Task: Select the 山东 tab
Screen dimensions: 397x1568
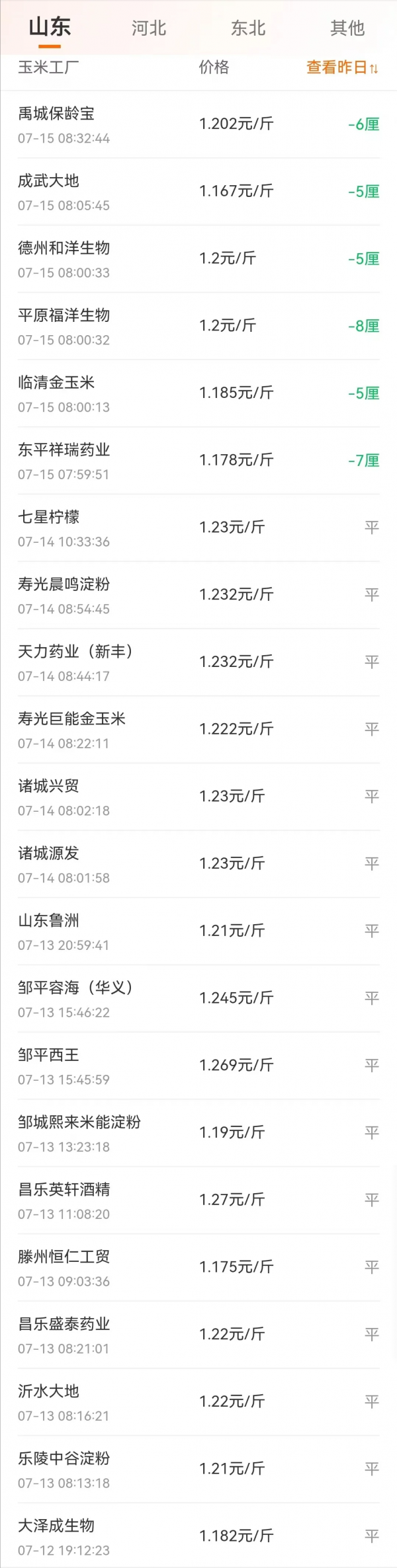Action: pos(50,28)
